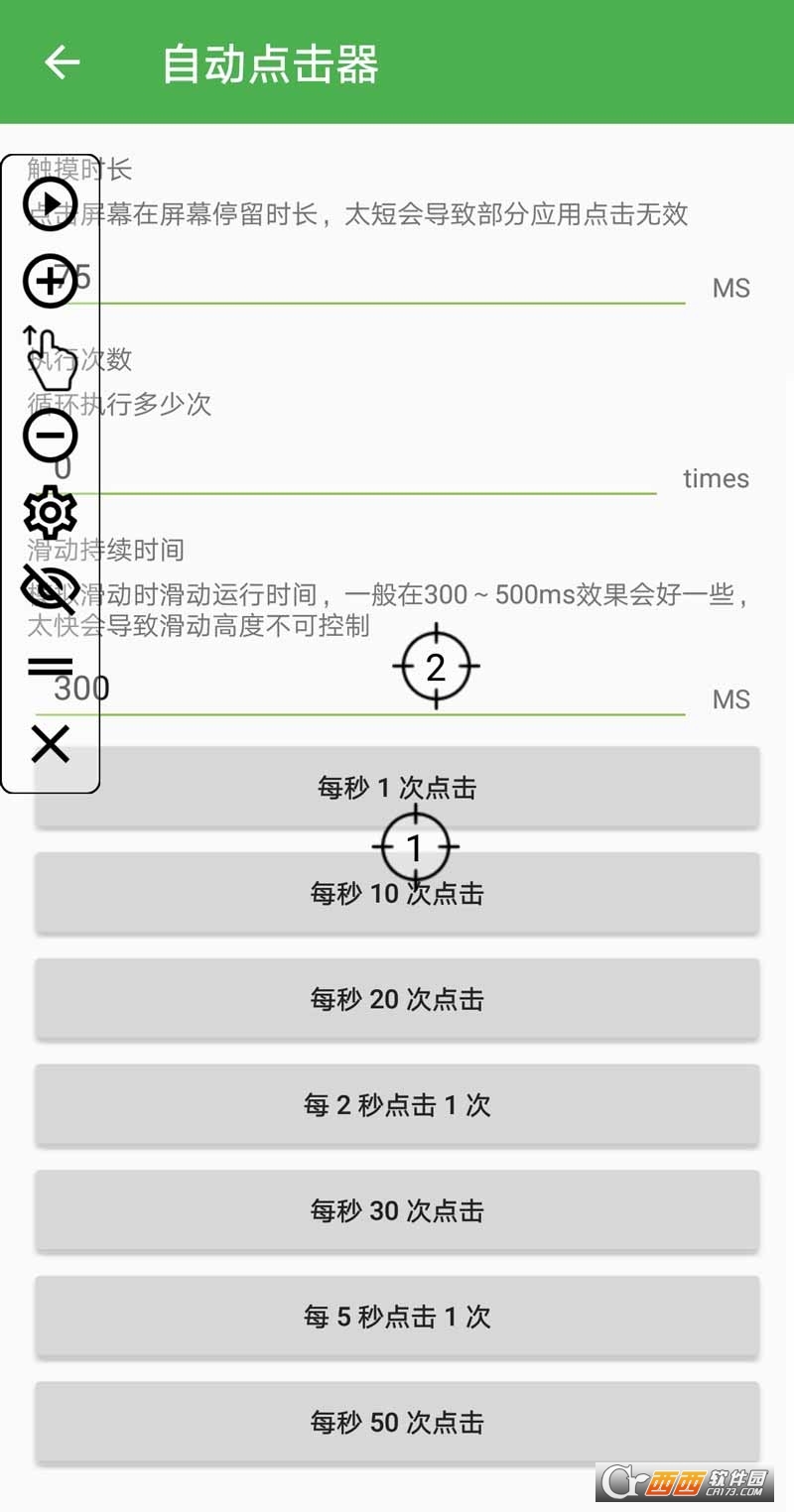The width and height of the screenshot is (794, 1512).
Task: Select the 每秒 1 次点击 preset
Action: coord(397,788)
